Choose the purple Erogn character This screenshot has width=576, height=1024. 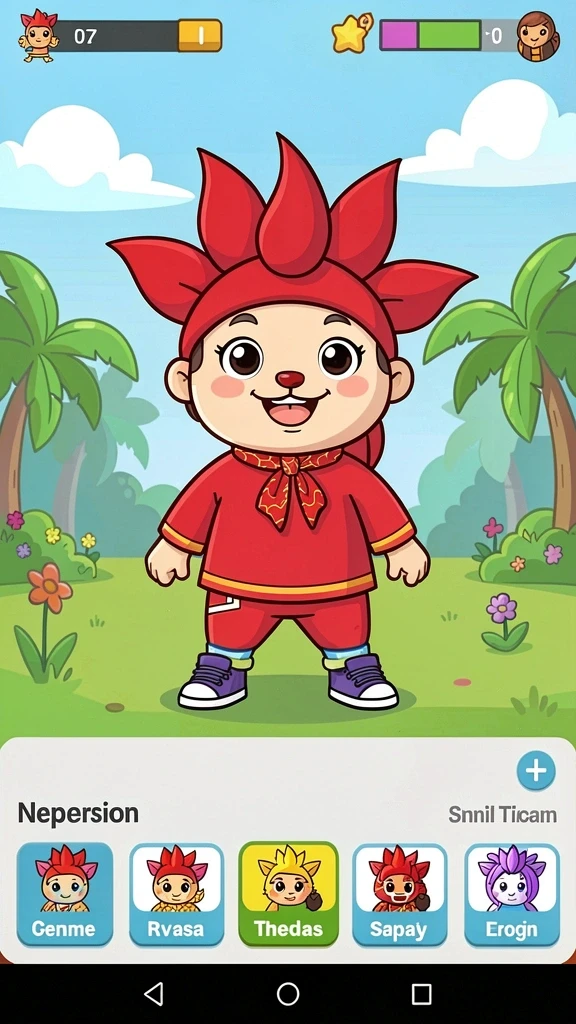512,893
